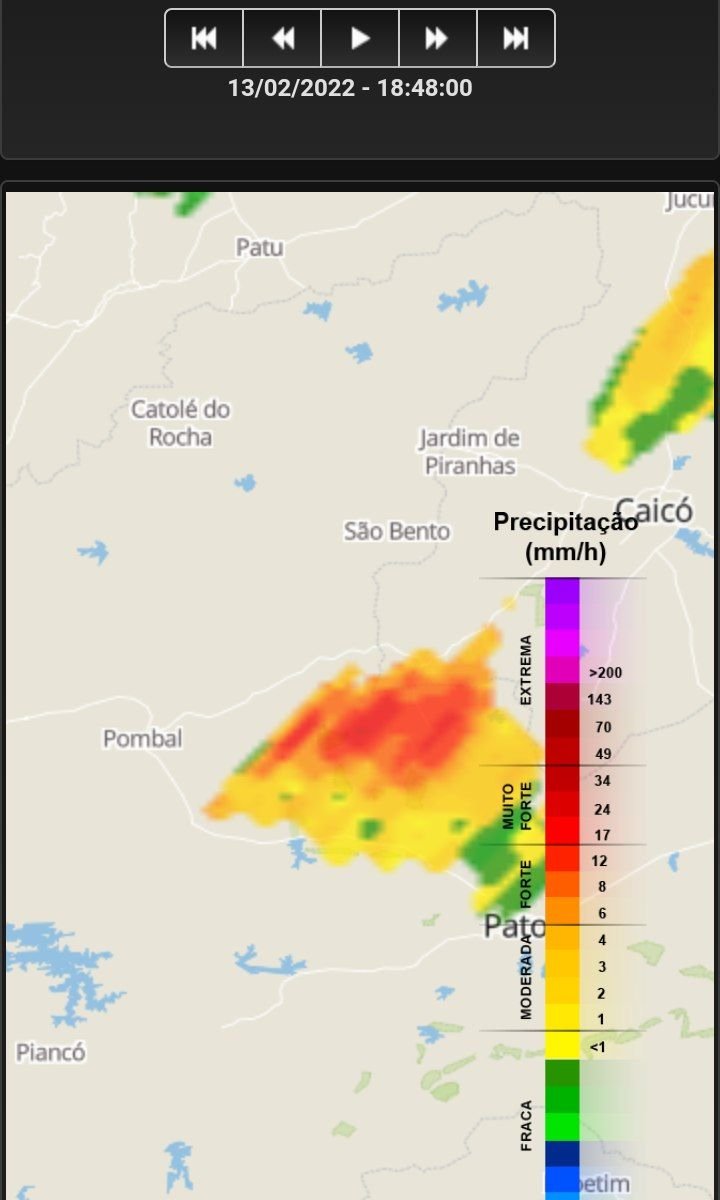Step forward one radar frame
The width and height of the screenshot is (720, 1200).
438,38
